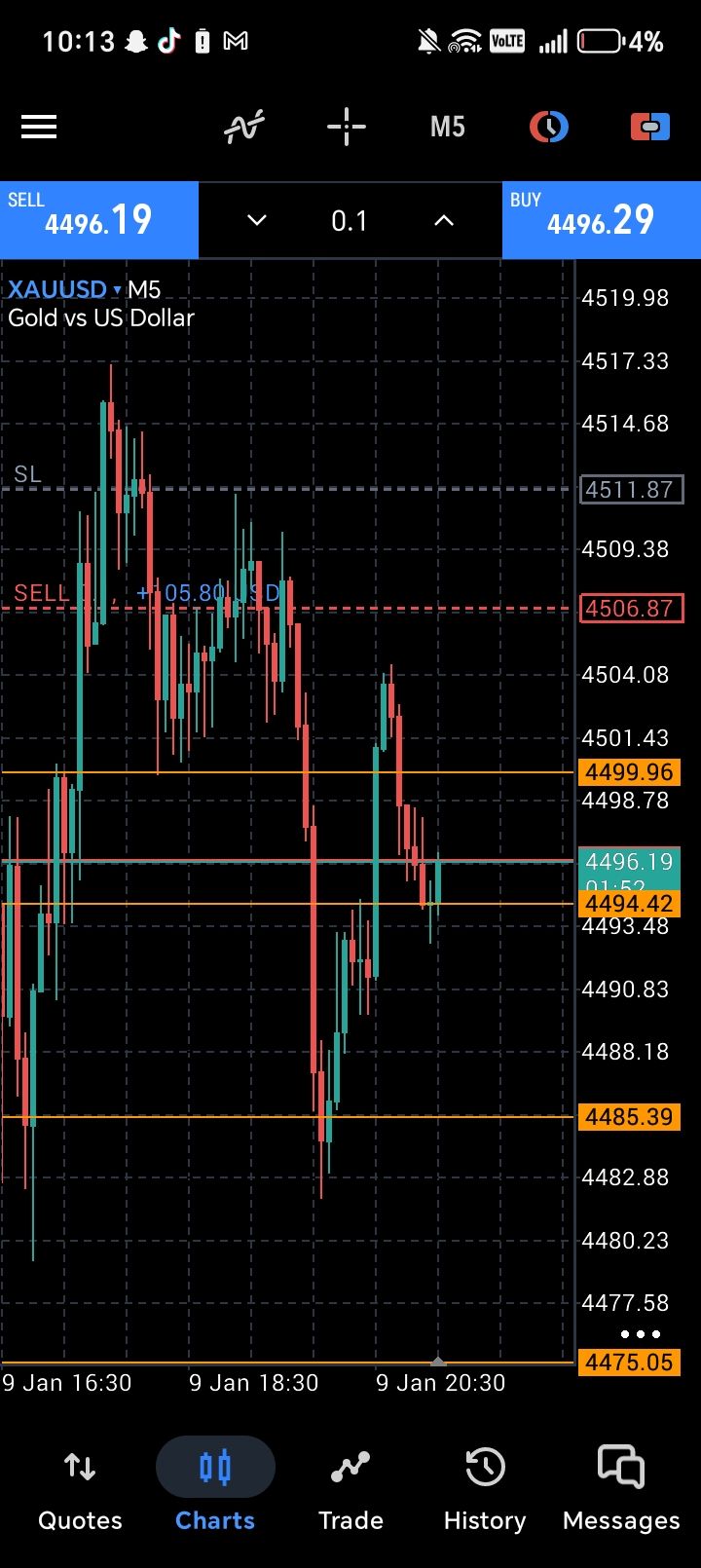701x1568 pixels.
Task: Open the new order trade icon
Action: pos(650,127)
